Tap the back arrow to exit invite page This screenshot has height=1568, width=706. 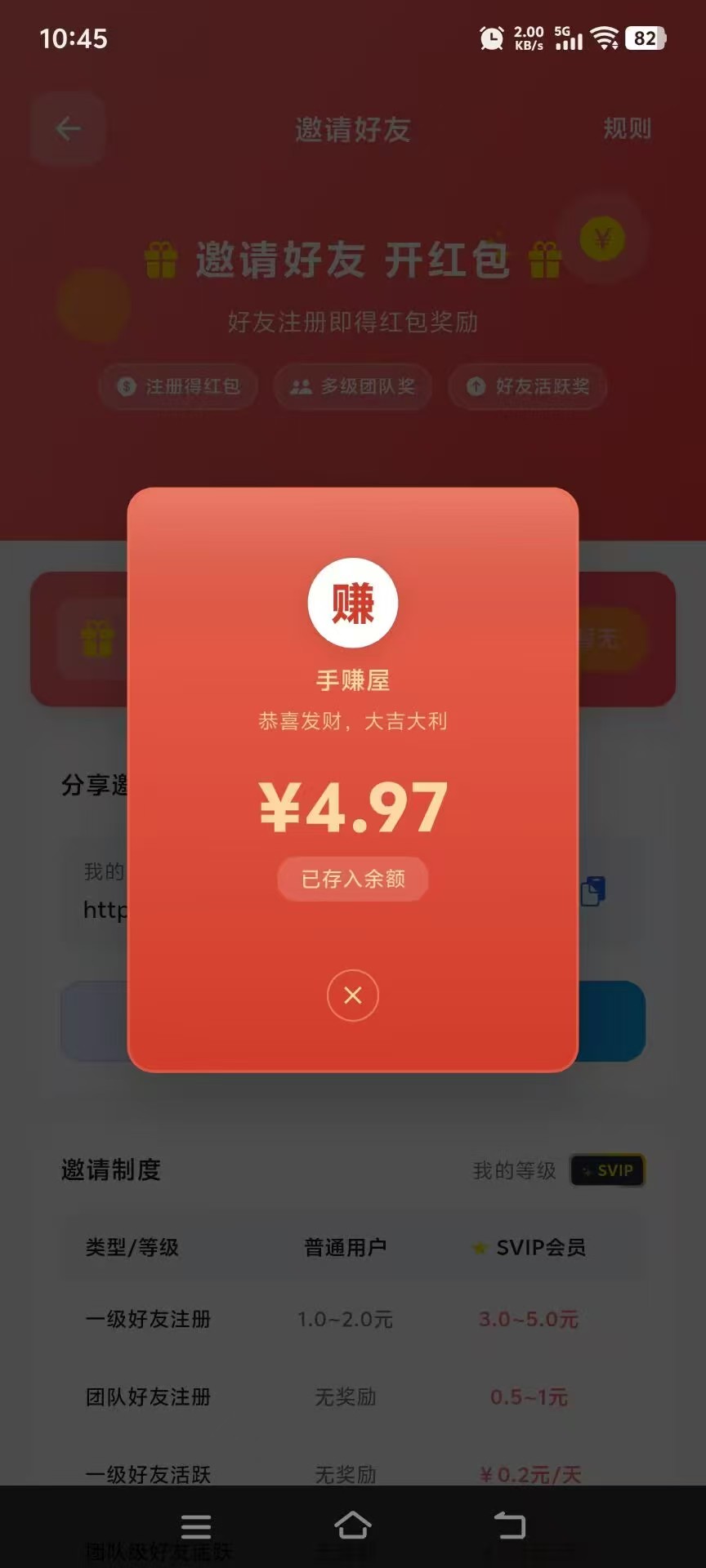tap(68, 128)
